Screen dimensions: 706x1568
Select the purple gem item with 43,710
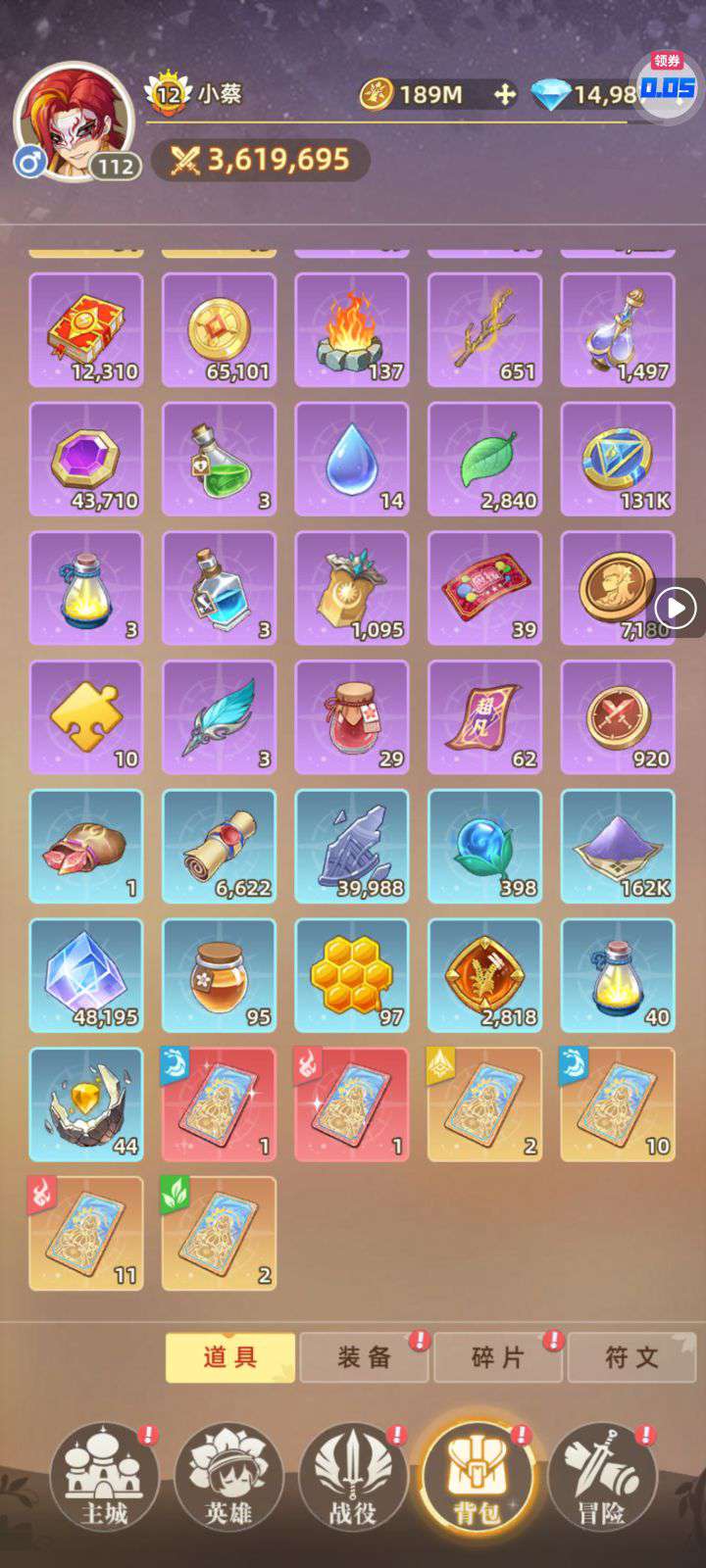[x=86, y=460]
